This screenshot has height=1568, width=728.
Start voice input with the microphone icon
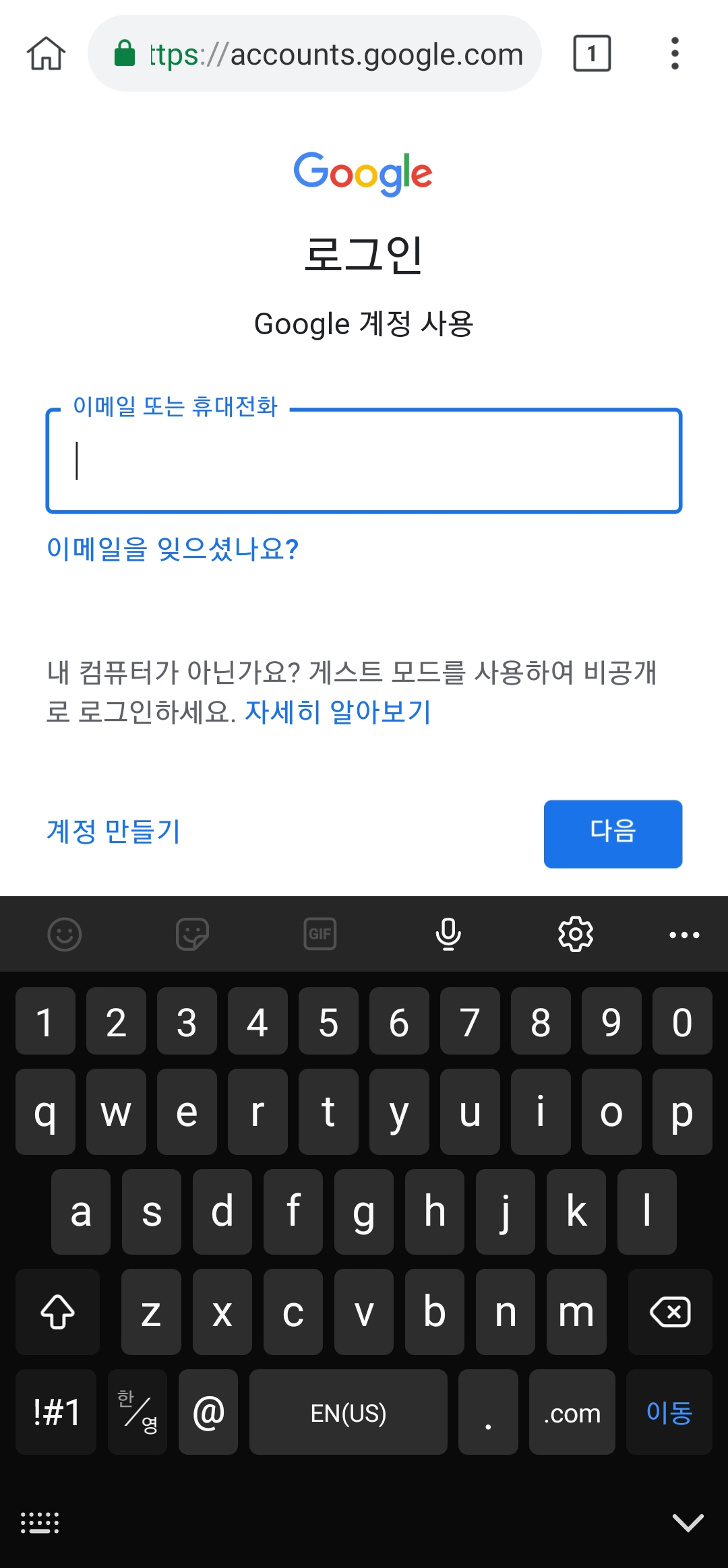tap(448, 934)
